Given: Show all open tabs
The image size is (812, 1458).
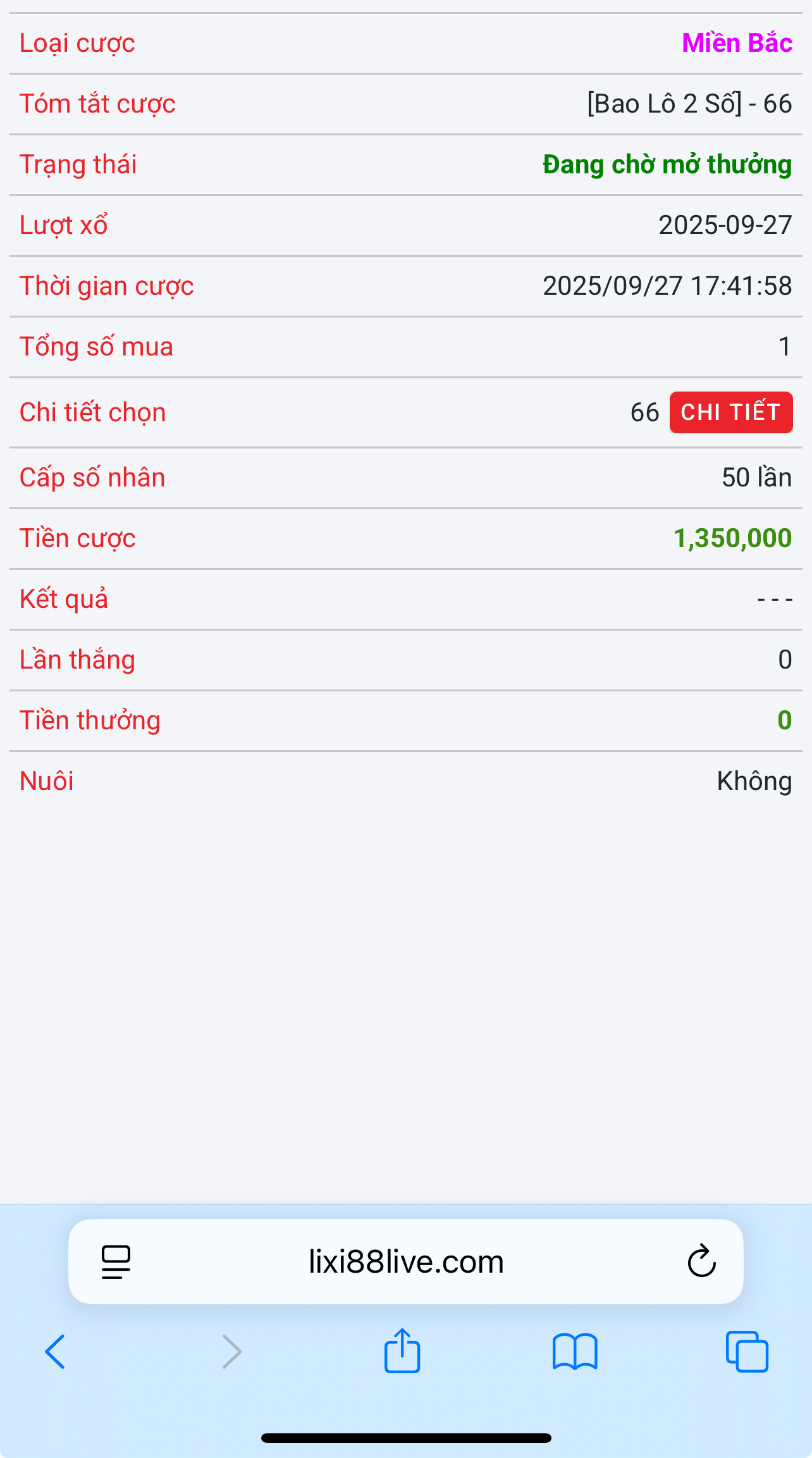Looking at the screenshot, I should [x=747, y=1352].
